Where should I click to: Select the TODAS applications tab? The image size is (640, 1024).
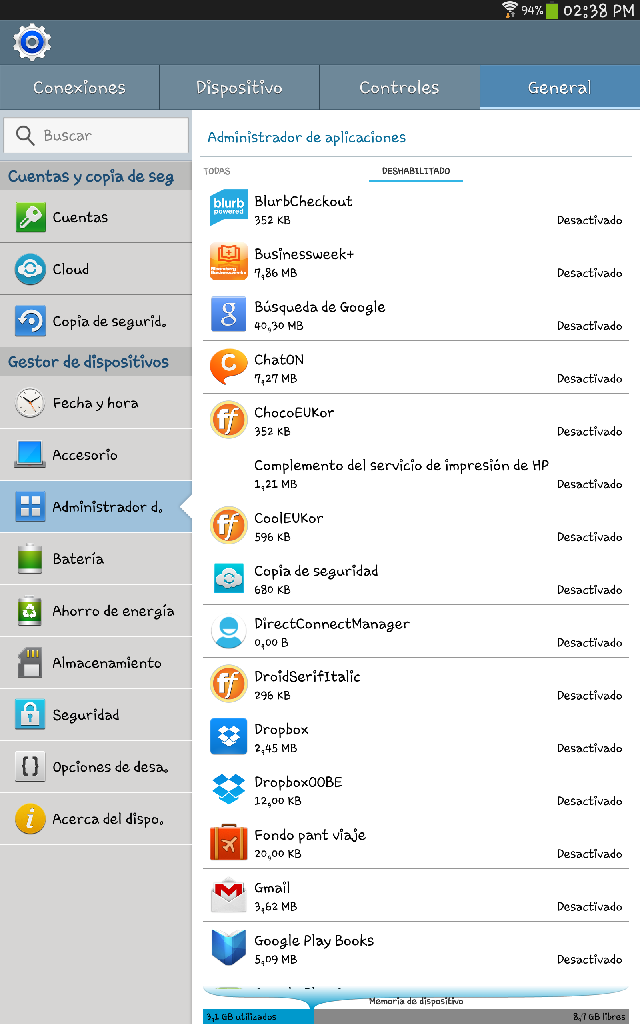(x=217, y=171)
